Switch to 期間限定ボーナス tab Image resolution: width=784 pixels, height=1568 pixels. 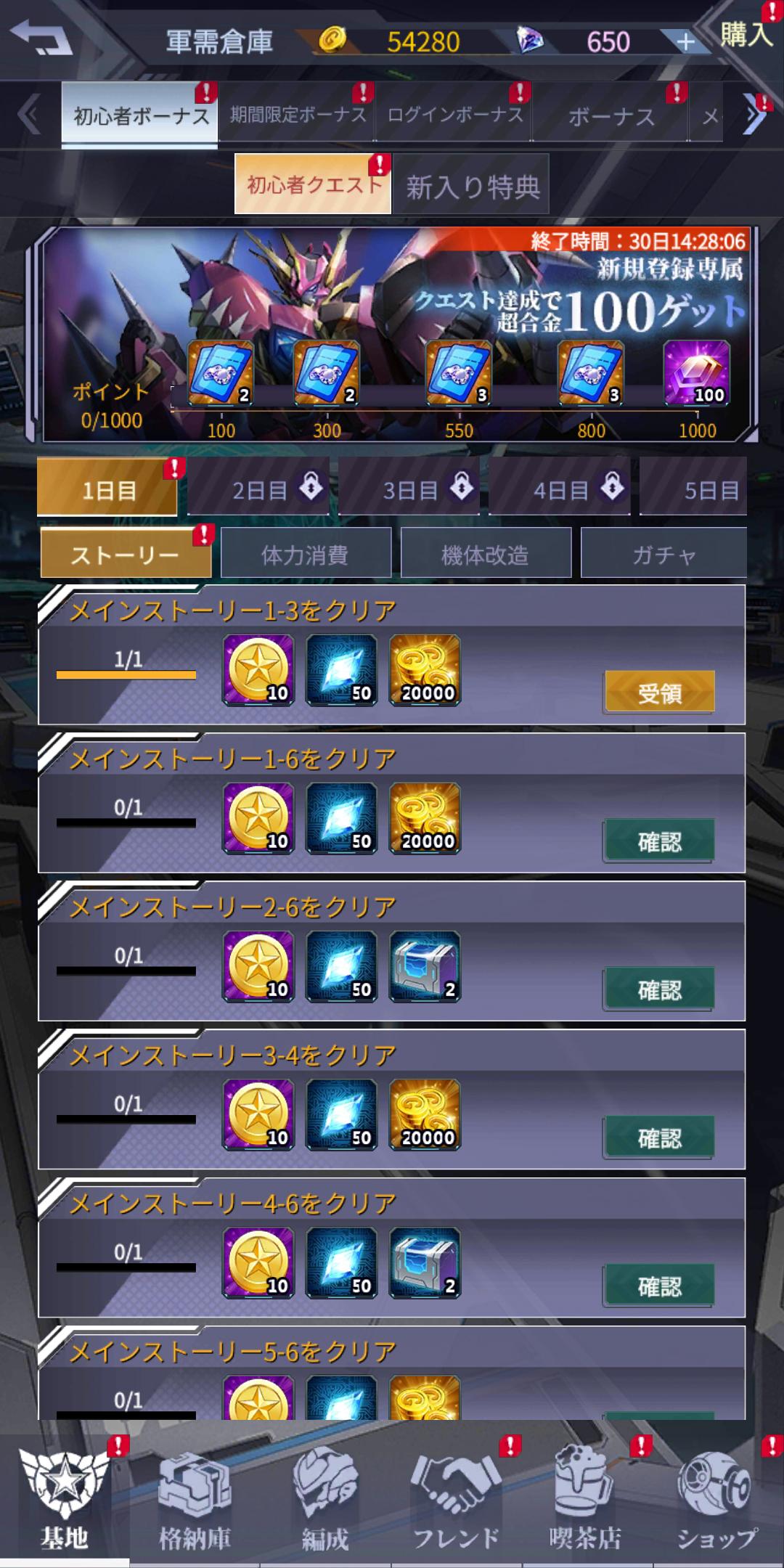[x=297, y=115]
